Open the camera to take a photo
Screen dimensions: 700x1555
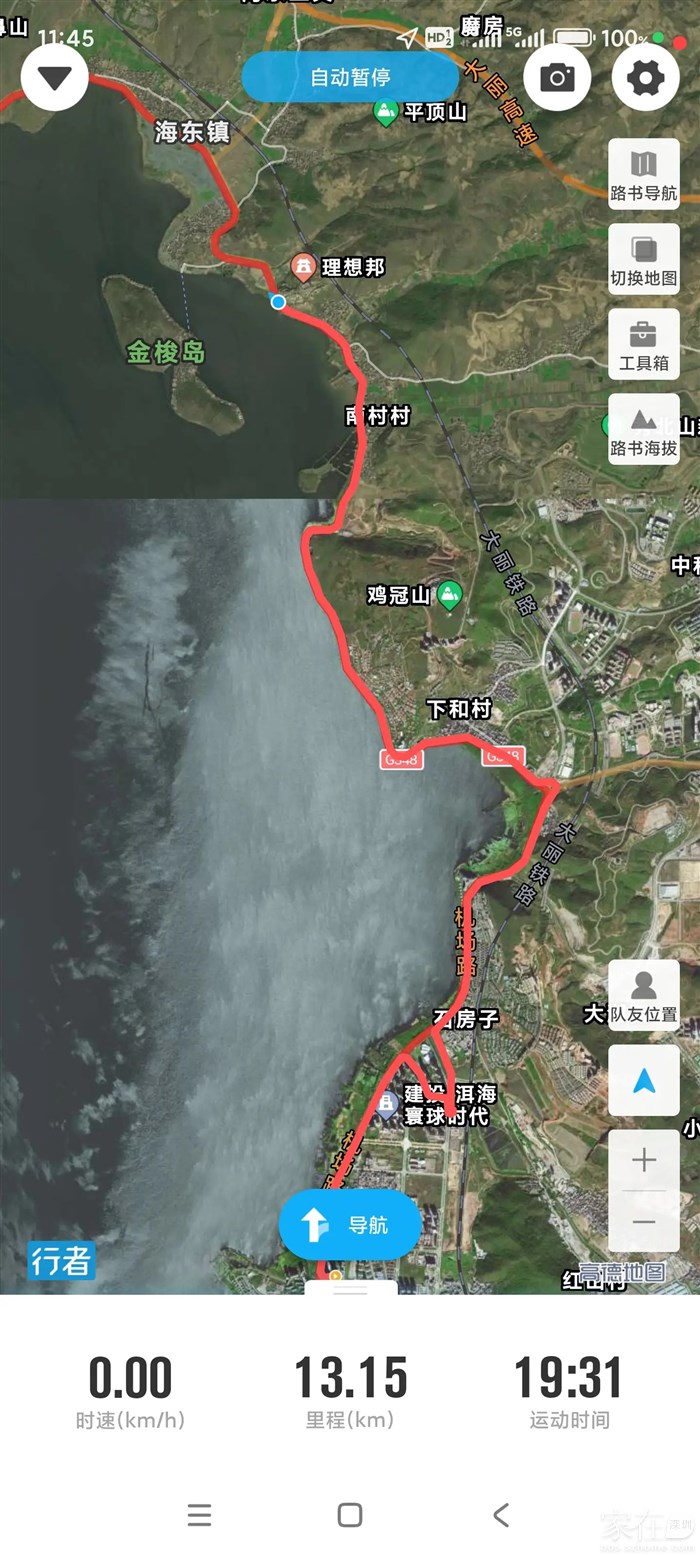coord(557,77)
